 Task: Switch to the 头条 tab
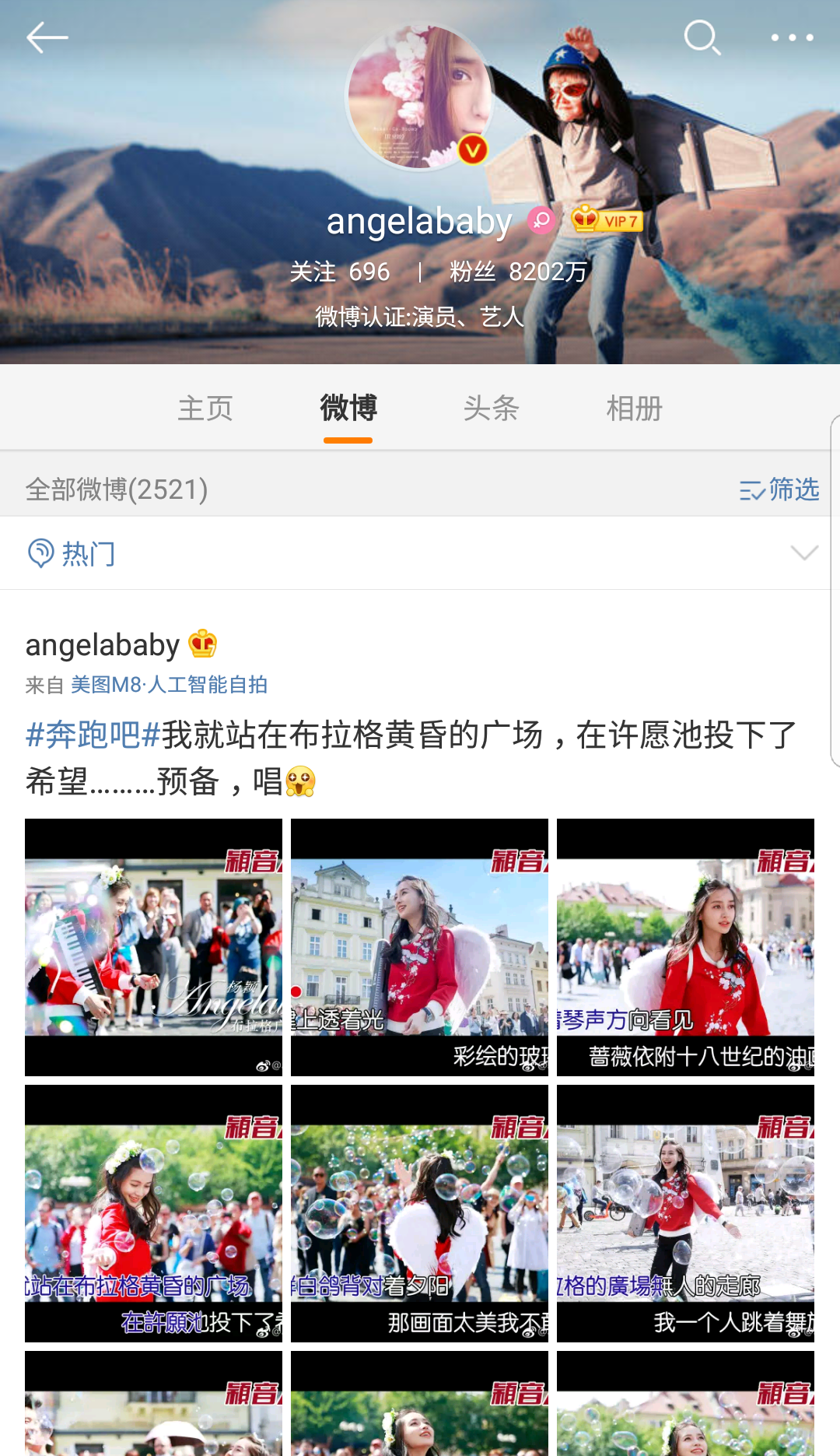click(x=491, y=408)
